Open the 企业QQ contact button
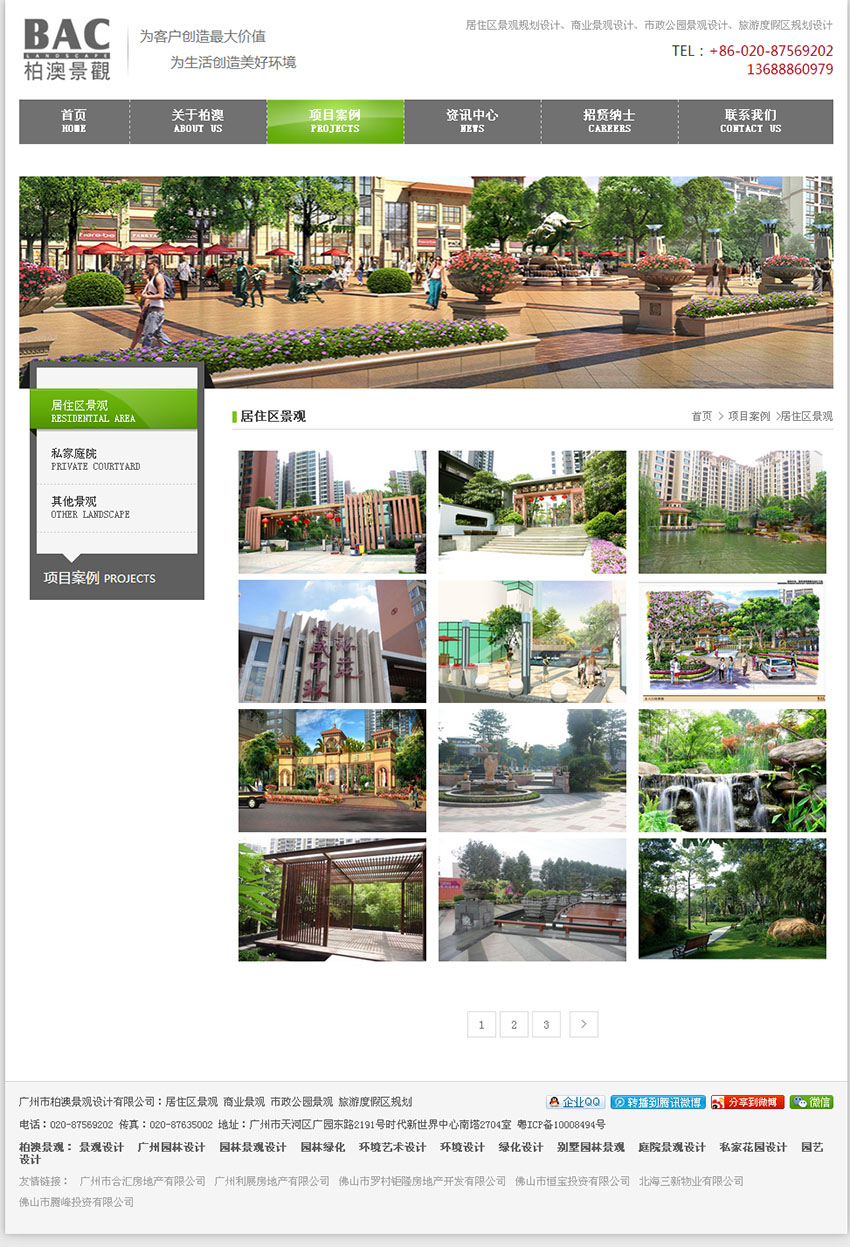The width and height of the screenshot is (850, 1247). 575,1102
